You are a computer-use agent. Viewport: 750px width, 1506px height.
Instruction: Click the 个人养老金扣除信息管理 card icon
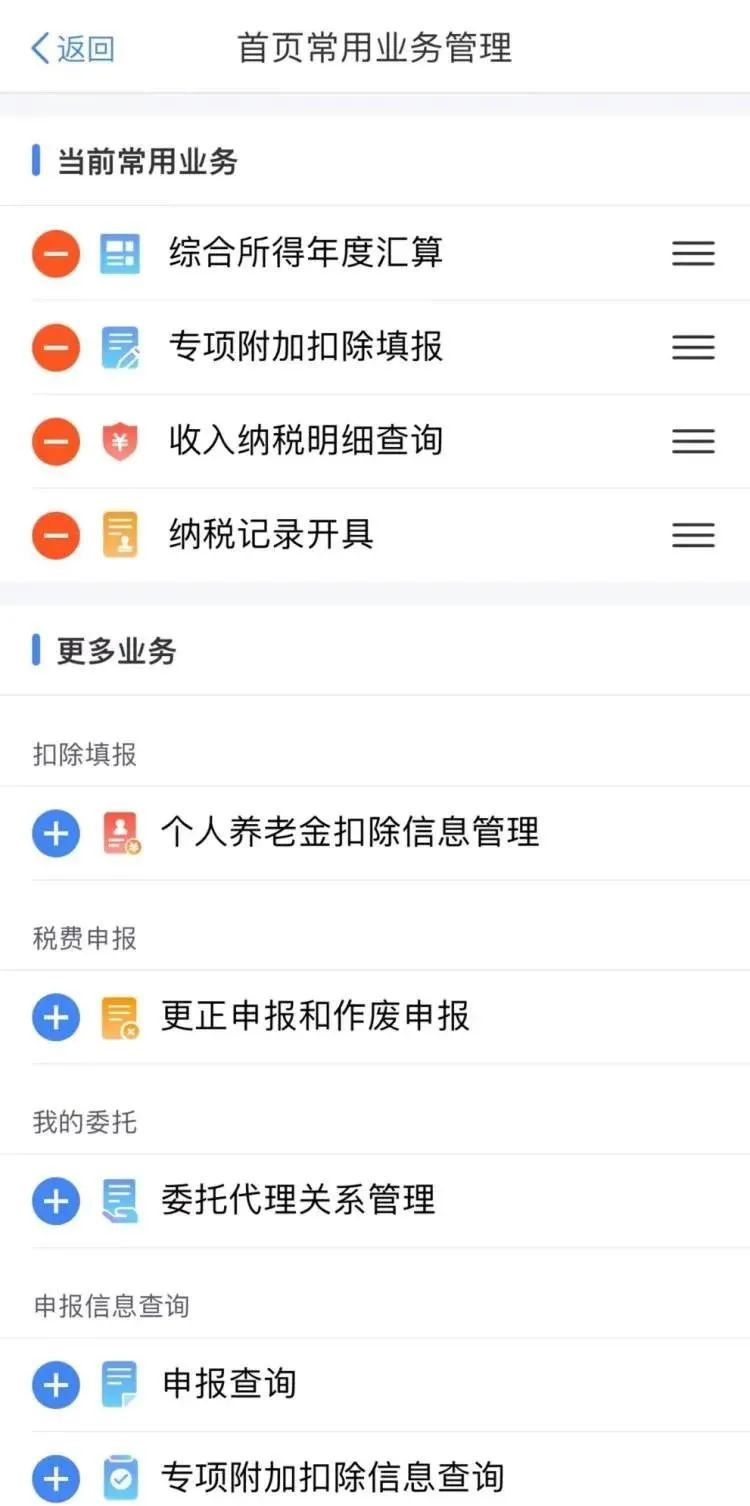click(120, 832)
